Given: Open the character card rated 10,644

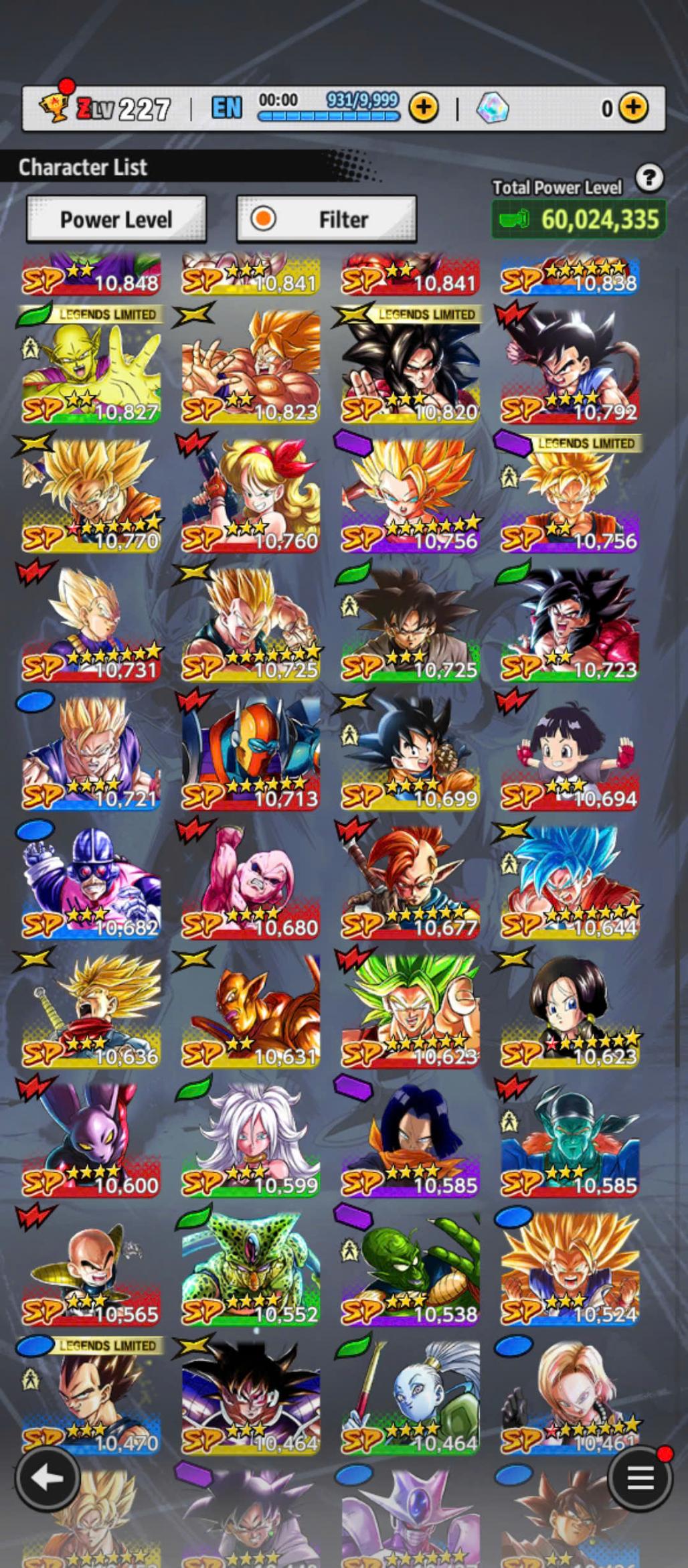Looking at the screenshot, I should coord(570,882).
